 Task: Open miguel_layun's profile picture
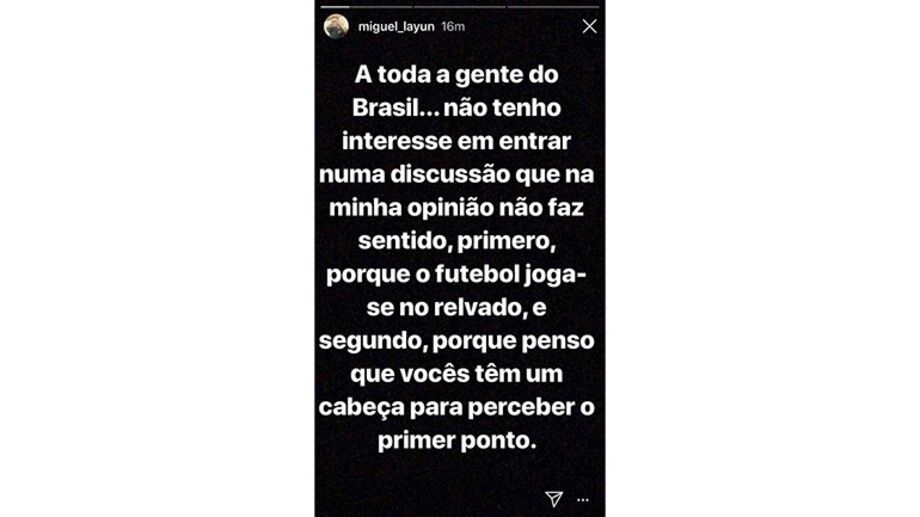(x=336, y=27)
